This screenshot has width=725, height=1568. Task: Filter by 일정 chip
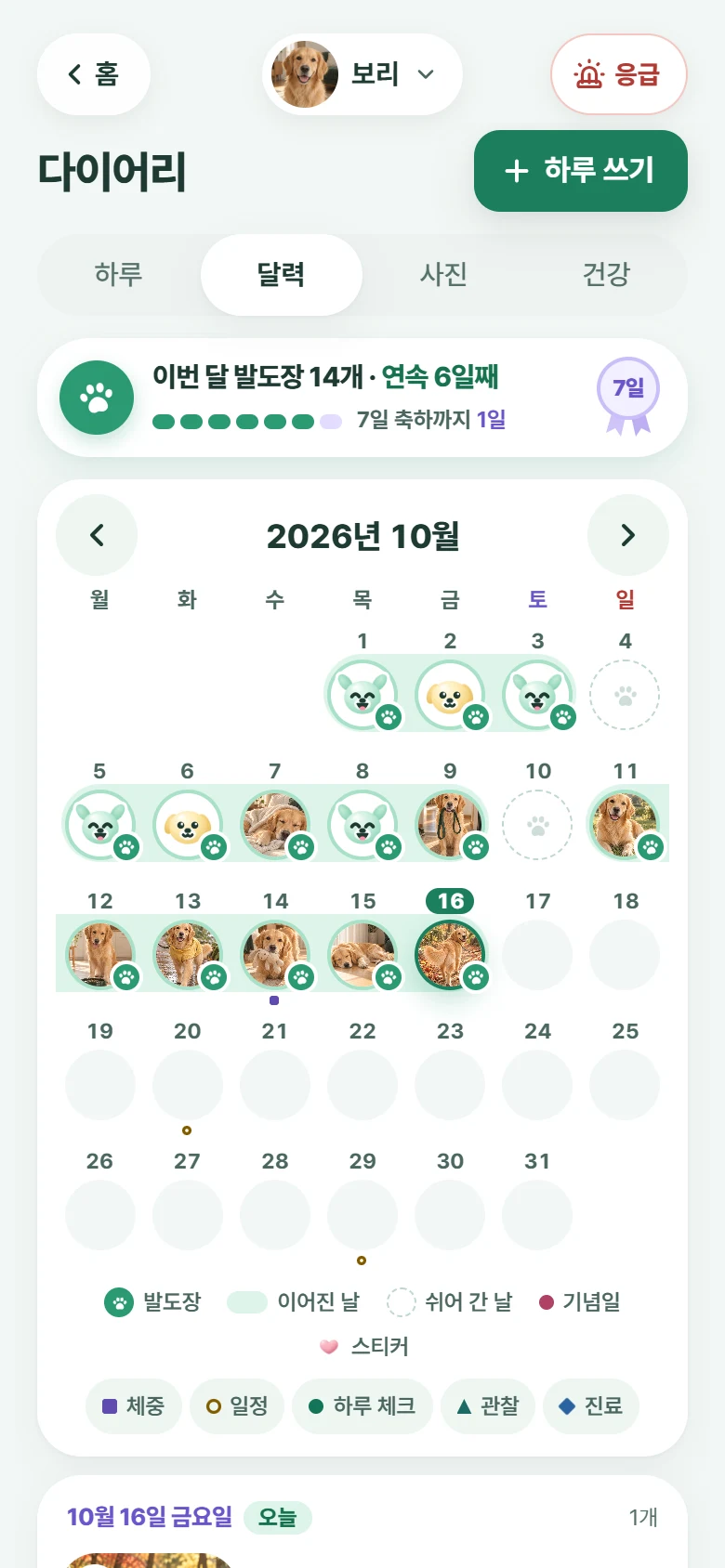[237, 1406]
